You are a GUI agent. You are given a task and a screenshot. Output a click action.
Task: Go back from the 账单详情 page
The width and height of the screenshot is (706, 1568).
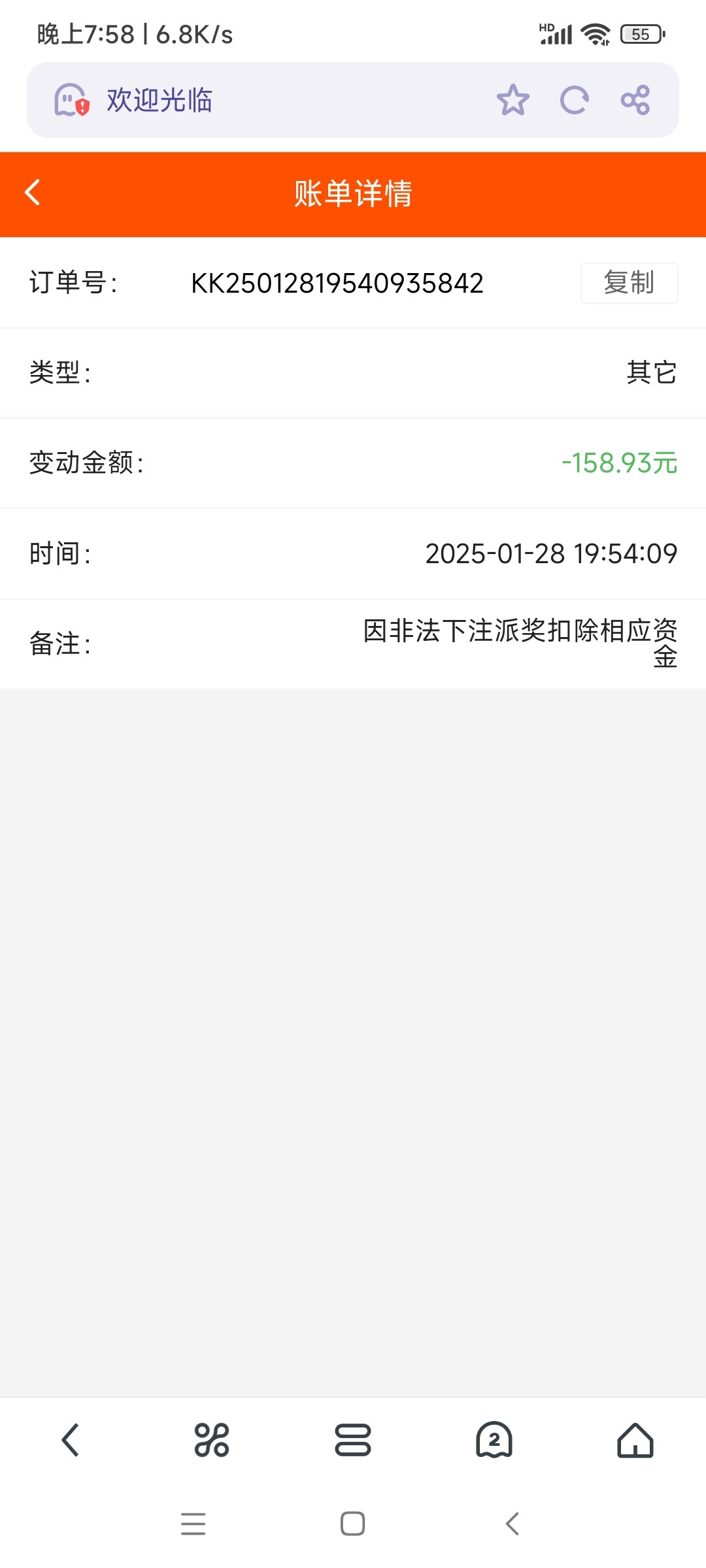click(x=33, y=193)
